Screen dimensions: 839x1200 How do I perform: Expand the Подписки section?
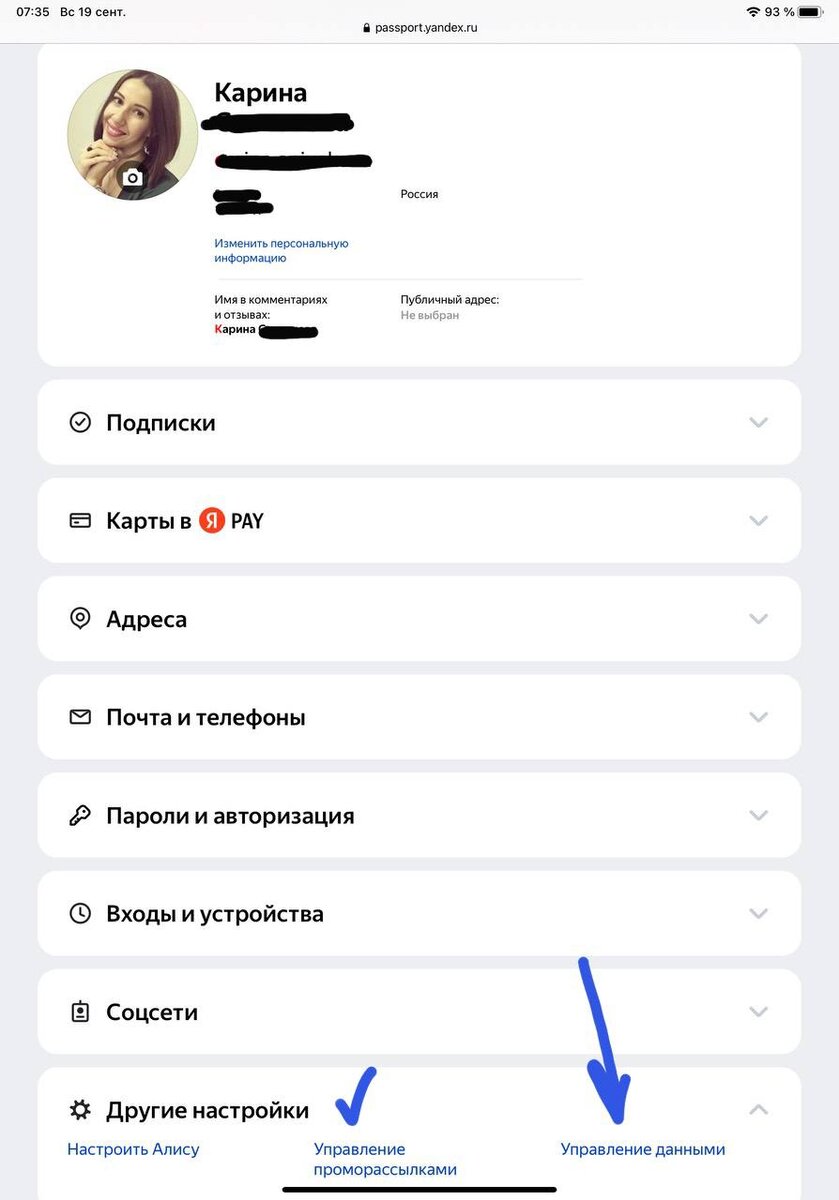click(759, 422)
